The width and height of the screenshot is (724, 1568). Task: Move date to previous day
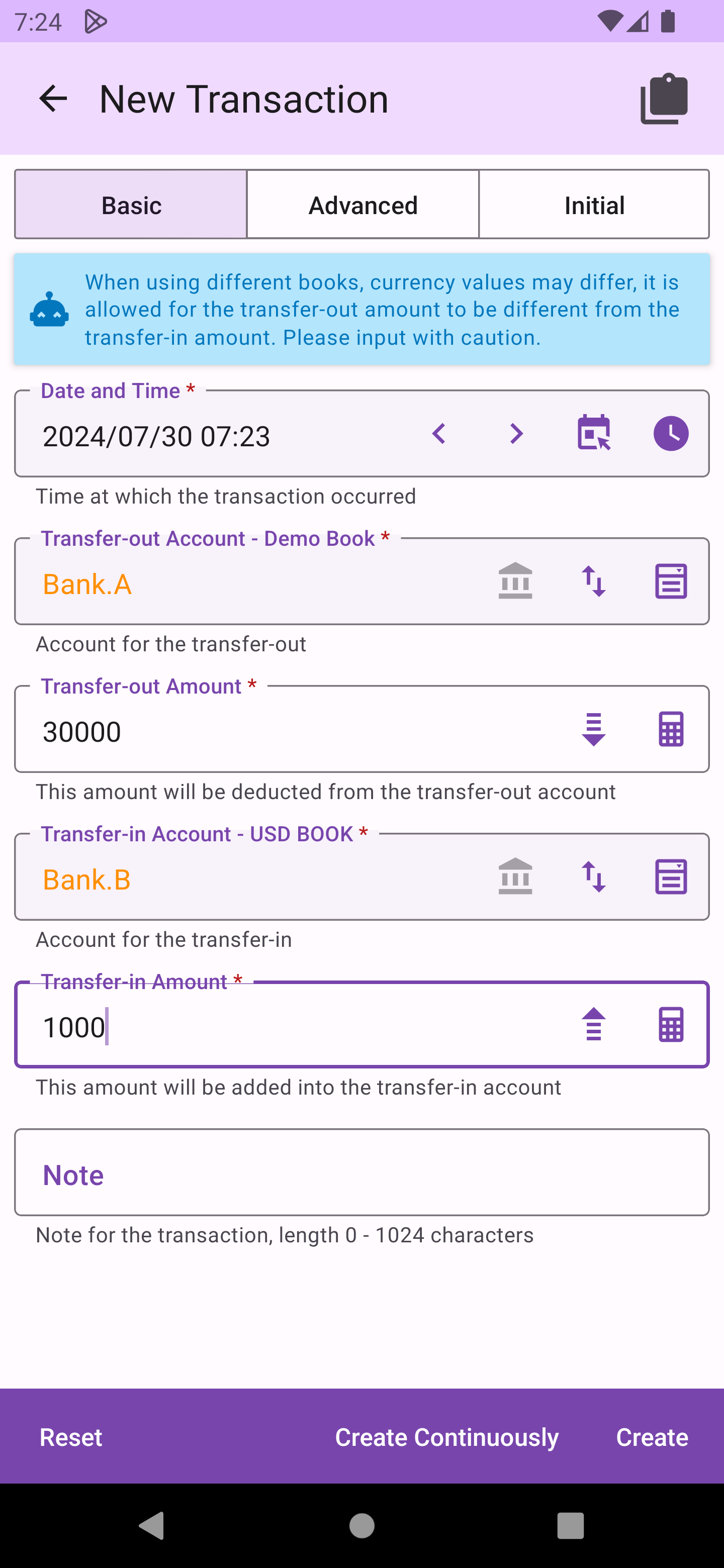pos(438,434)
